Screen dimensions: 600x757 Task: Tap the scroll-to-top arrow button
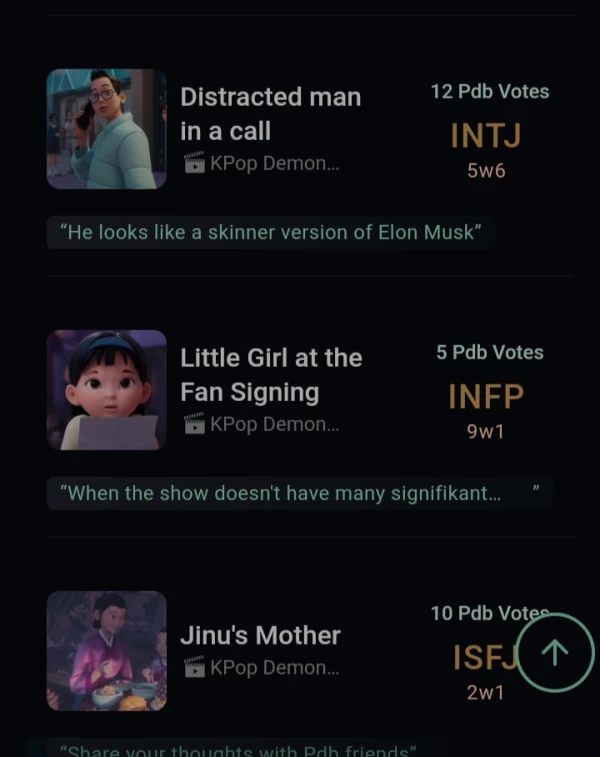coord(555,653)
